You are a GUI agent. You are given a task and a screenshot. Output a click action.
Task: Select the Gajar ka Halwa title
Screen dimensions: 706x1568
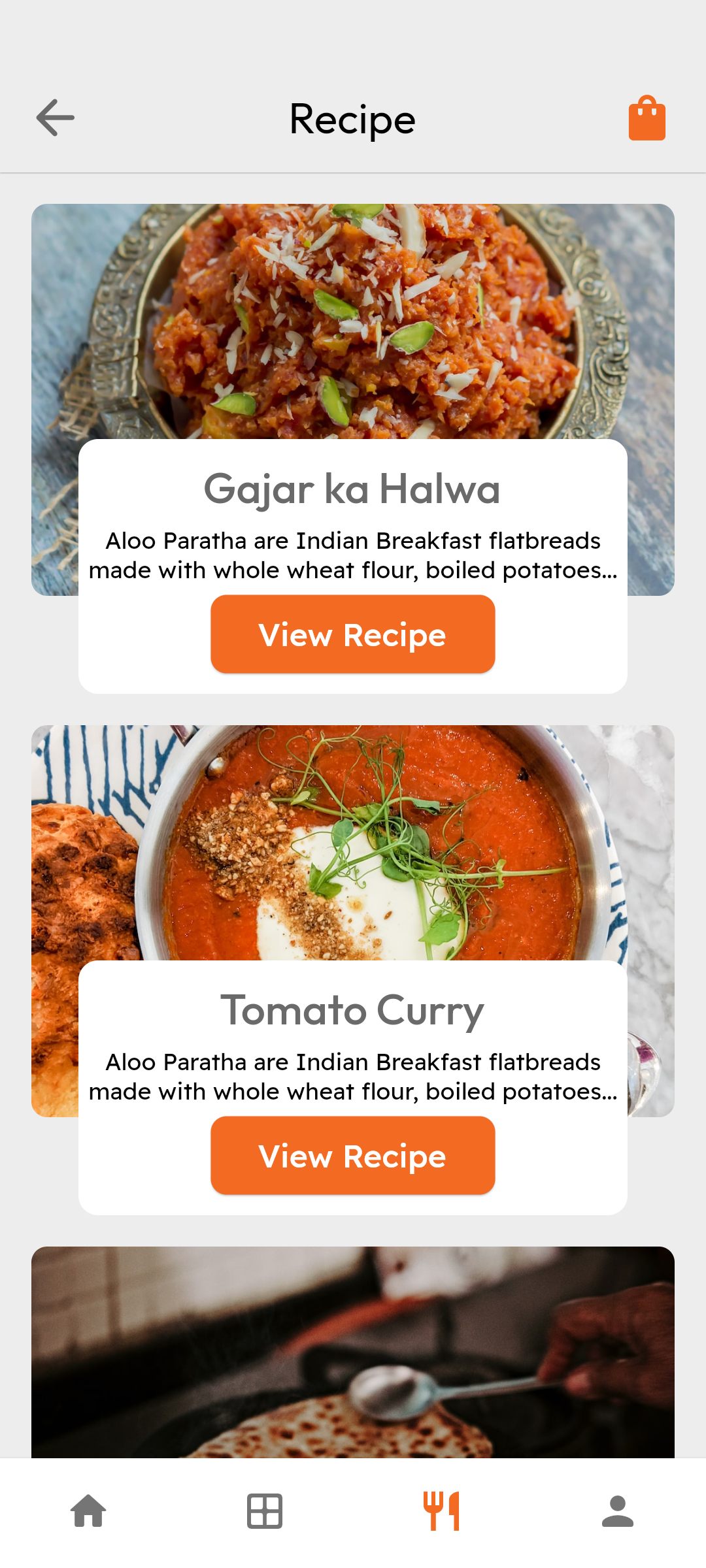point(352,488)
